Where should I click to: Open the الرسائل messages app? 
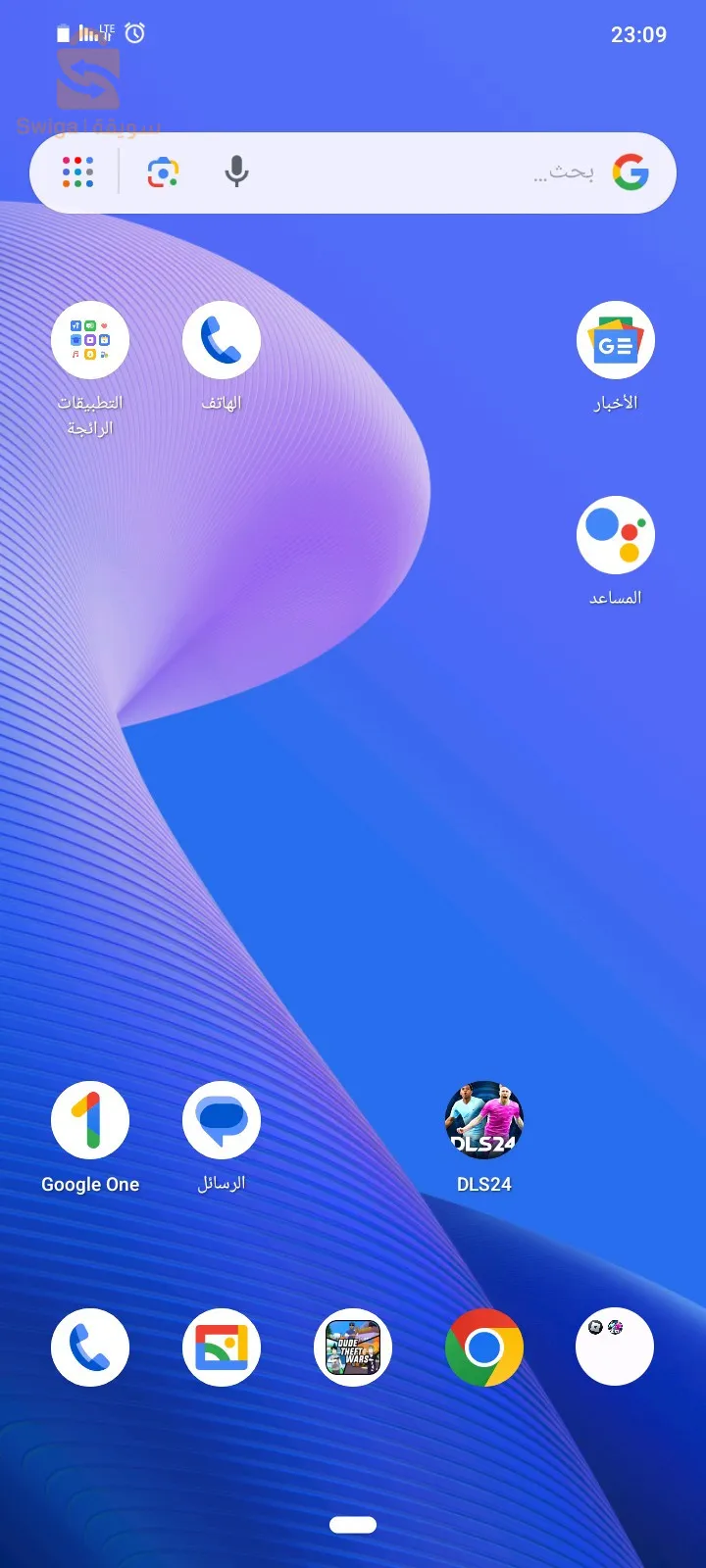[222, 1120]
